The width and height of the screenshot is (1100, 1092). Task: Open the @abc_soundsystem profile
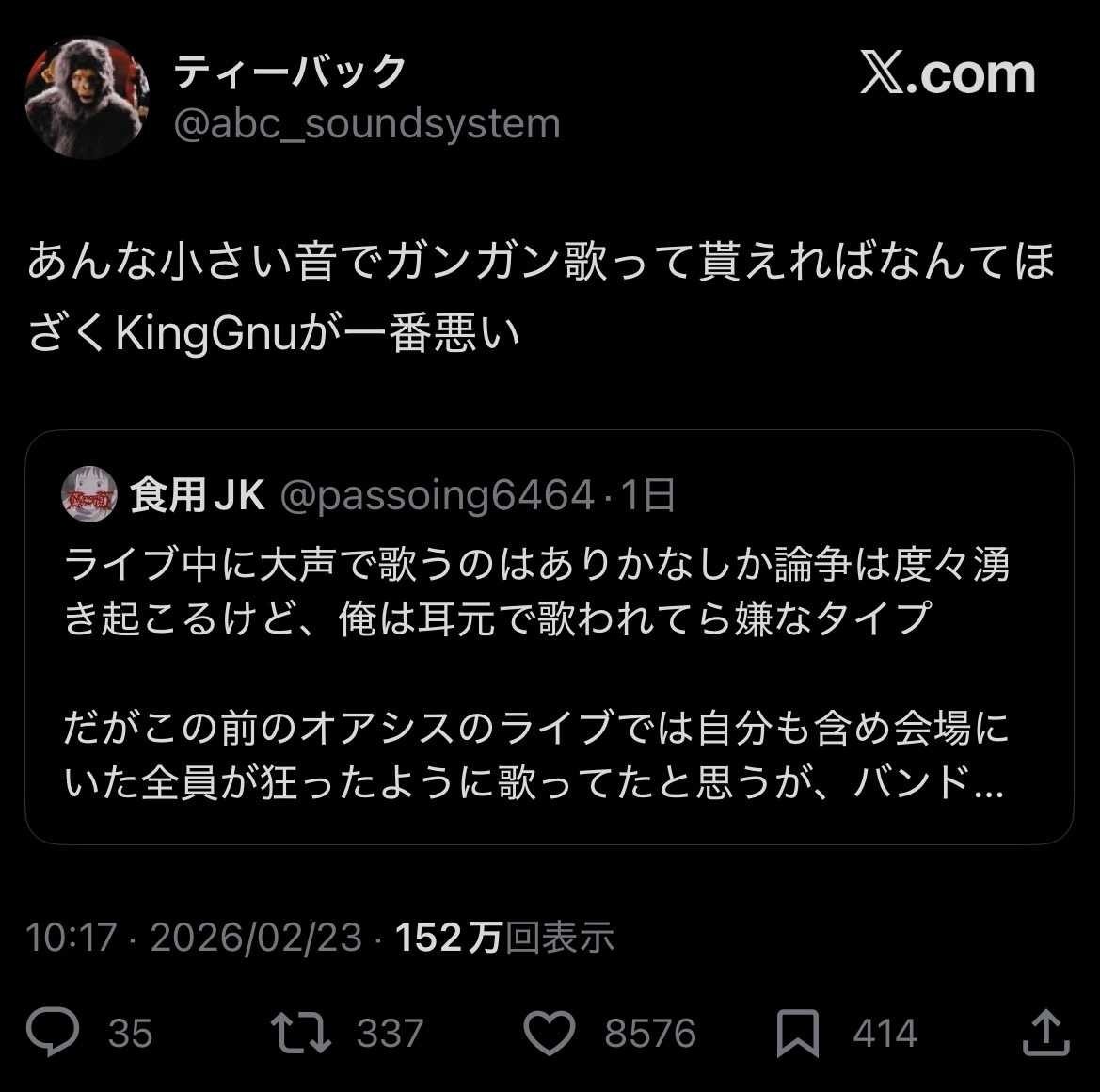(x=367, y=124)
